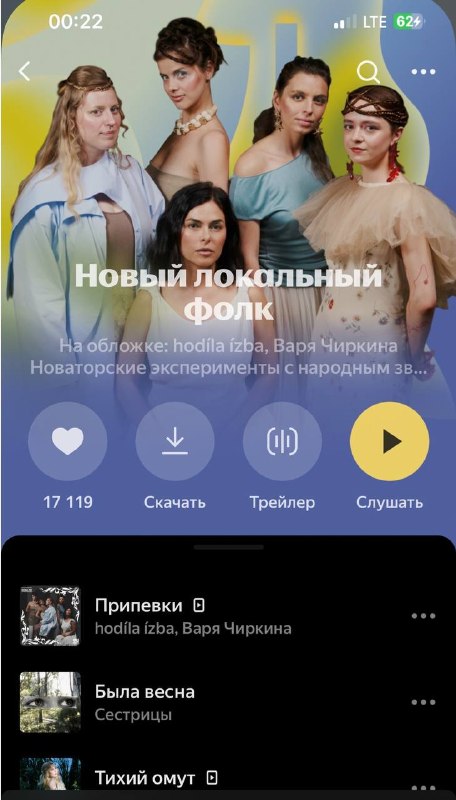
Task: Open options for the track Была весна
Action: click(x=423, y=702)
